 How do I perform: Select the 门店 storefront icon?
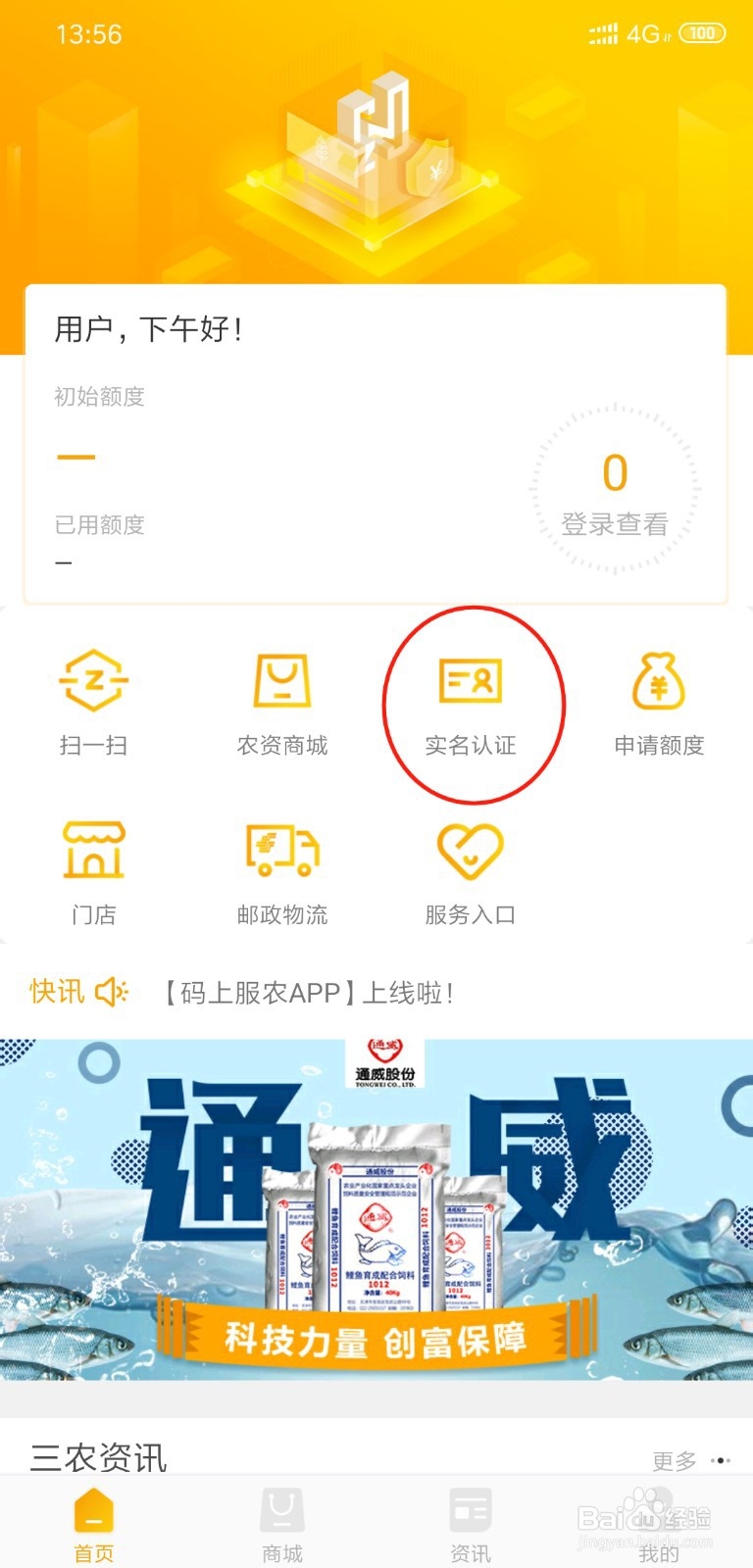(x=93, y=850)
